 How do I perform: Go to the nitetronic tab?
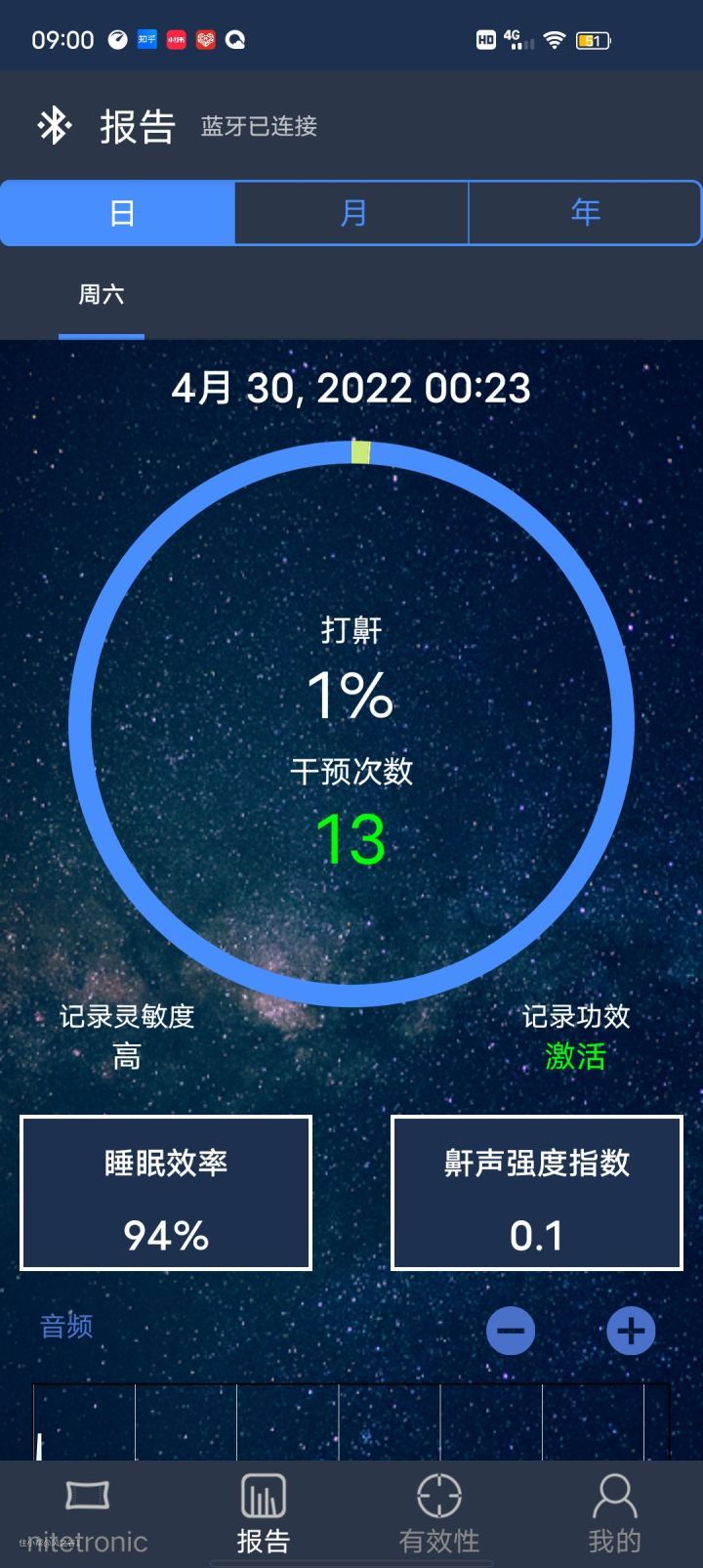click(88, 1512)
